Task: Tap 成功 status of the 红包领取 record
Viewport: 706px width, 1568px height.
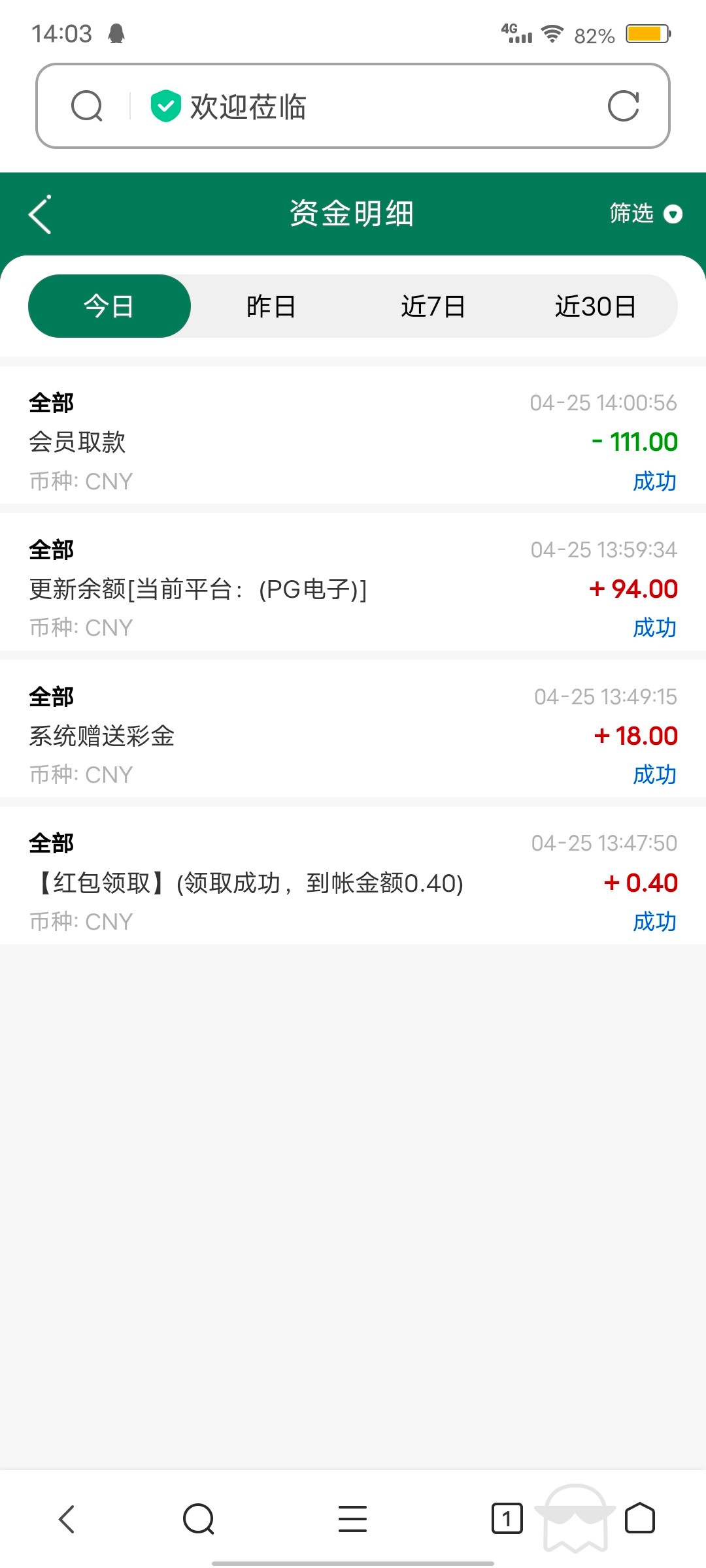Action: [x=656, y=922]
